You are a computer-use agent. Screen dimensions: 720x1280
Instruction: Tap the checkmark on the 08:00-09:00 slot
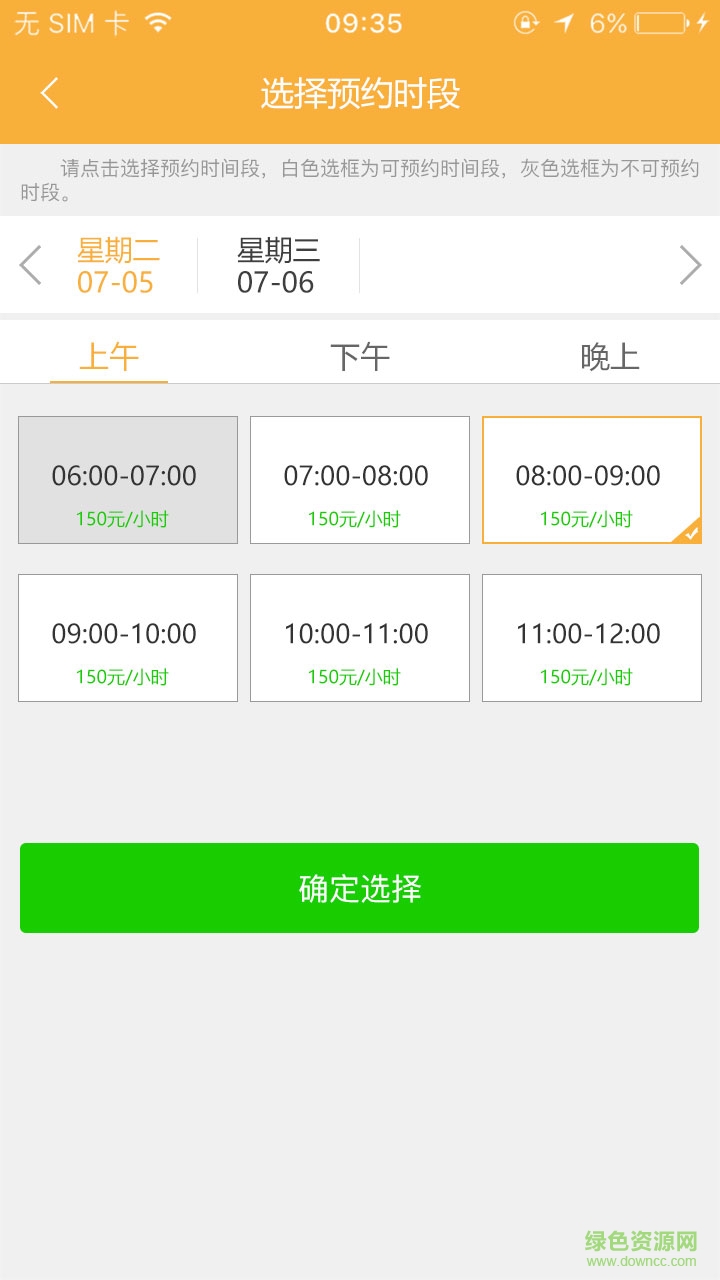692,534
